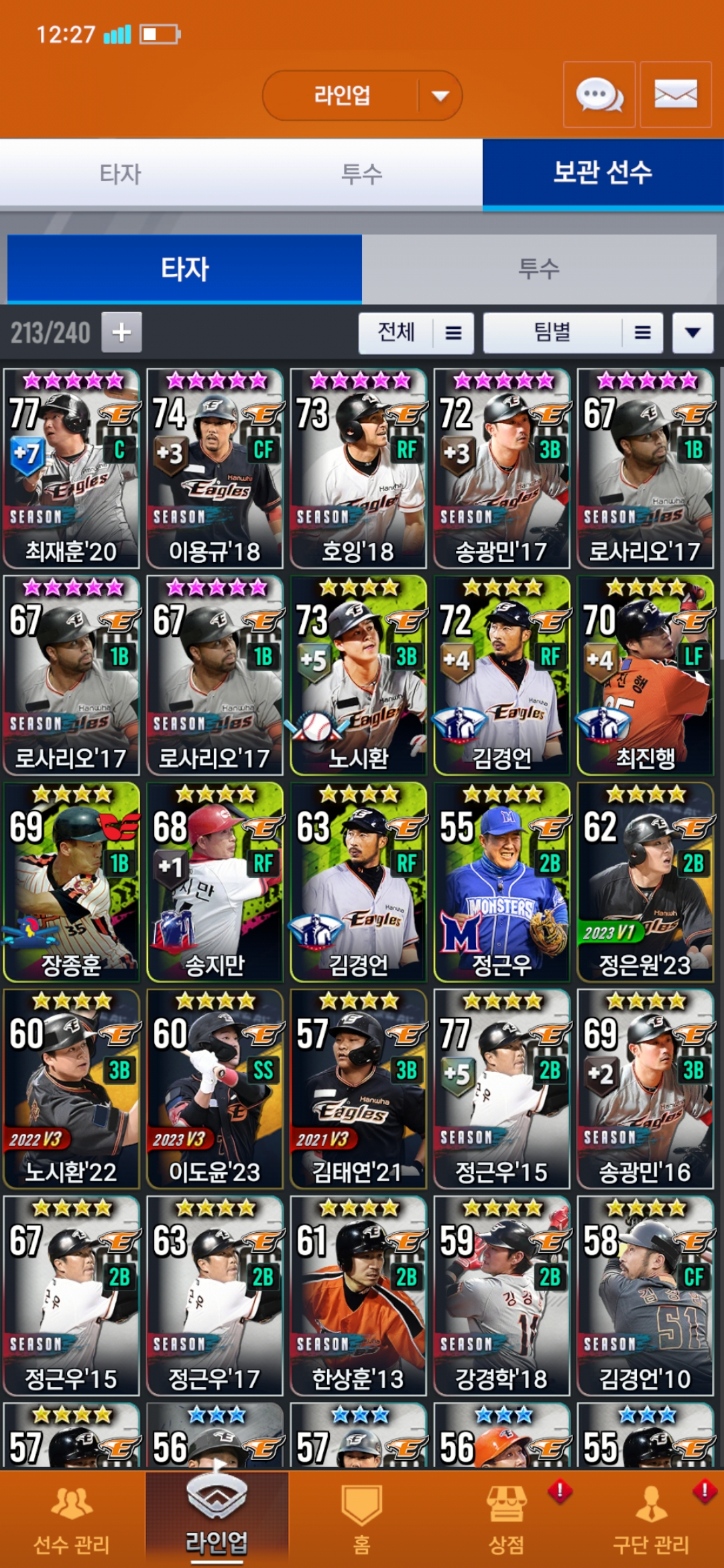
Task: Tap the down arrow sort order button
Action: pyautogui.click(x=692, y=332)
